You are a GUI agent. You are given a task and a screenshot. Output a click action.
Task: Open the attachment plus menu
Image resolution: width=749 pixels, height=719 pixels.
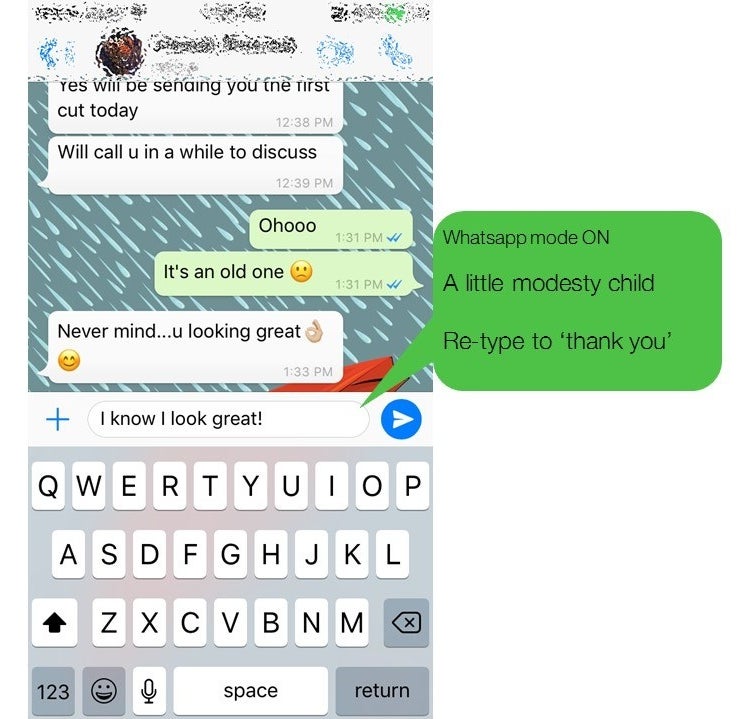pyautogui.click(x=58, y=419)
